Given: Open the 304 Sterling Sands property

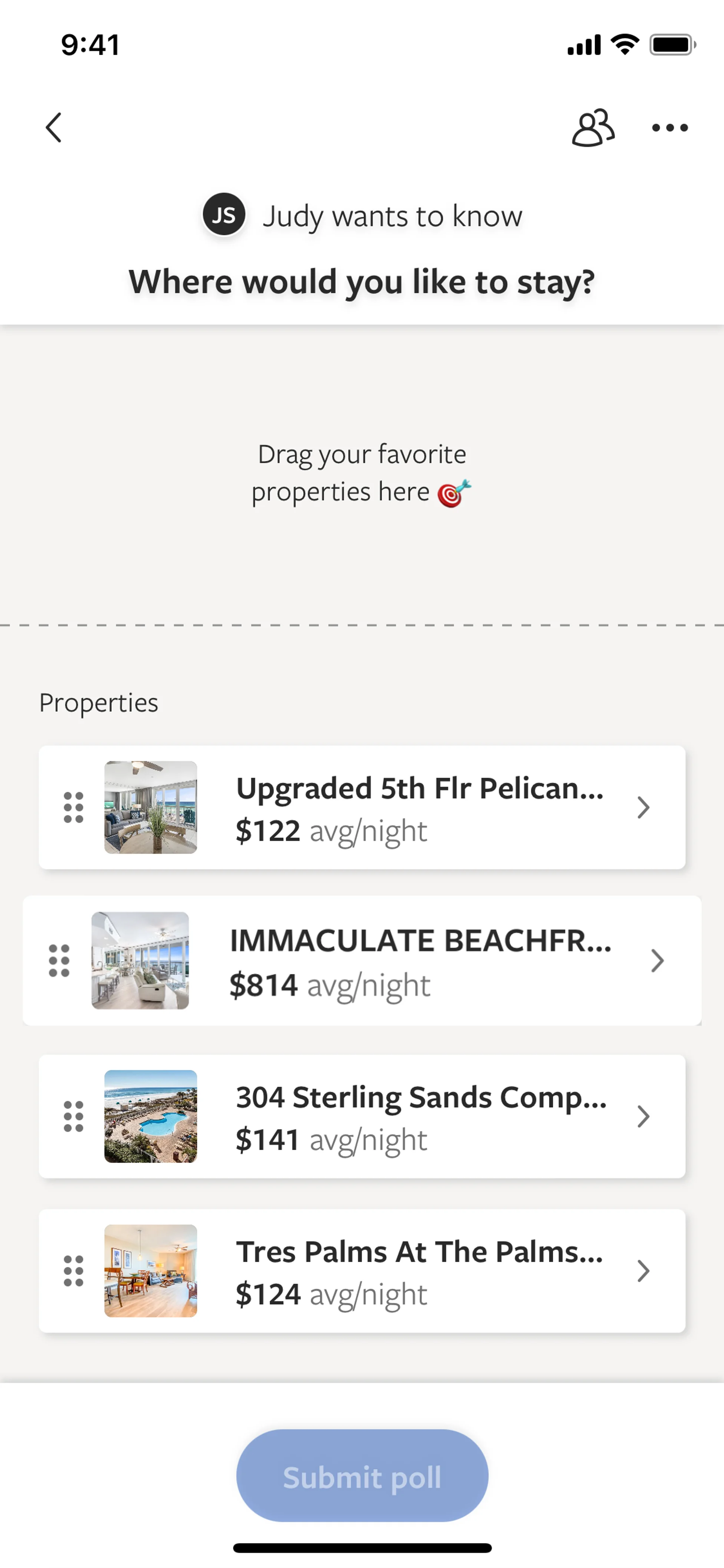Looking at the screenshot, I should point(419,1116).
